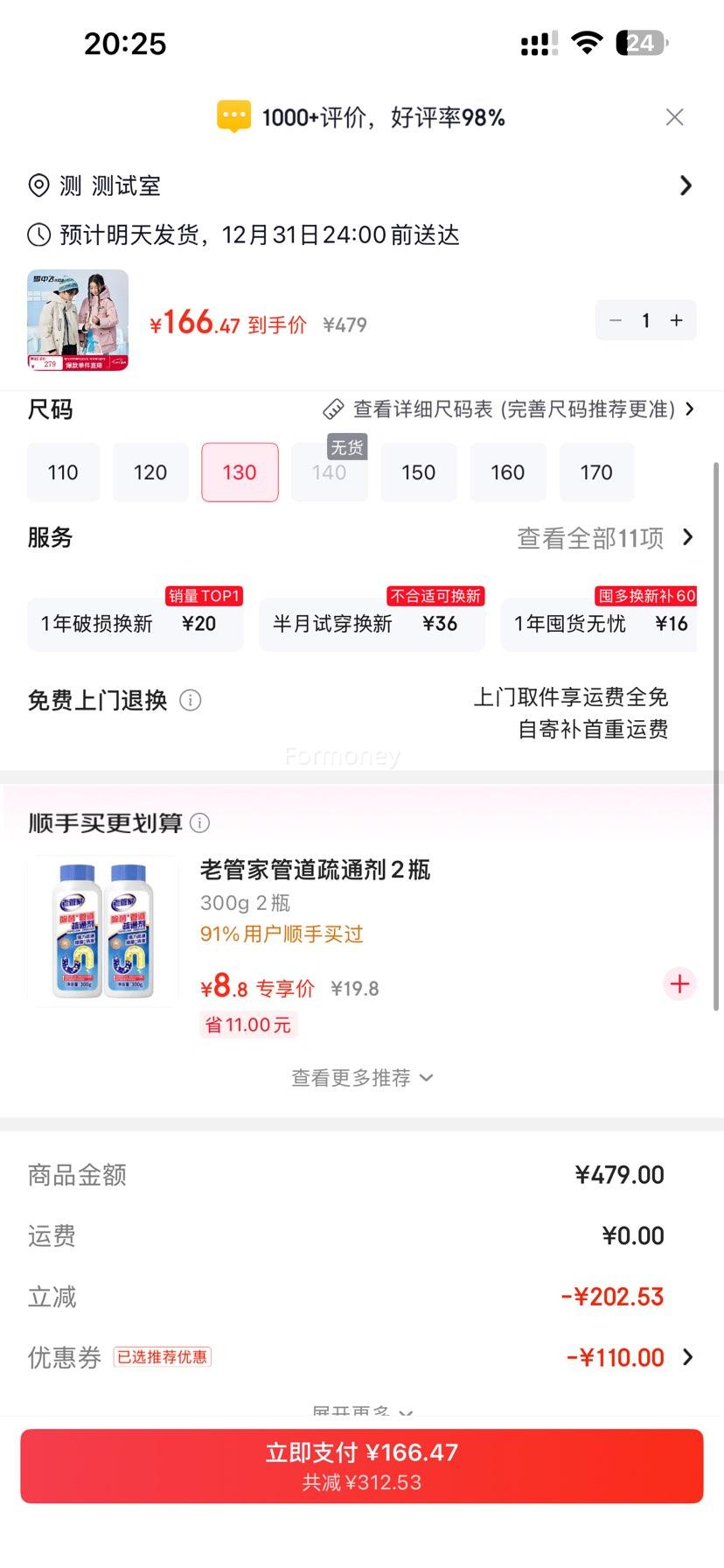Tap the plus icon to add 老管家管道疏通剂
The height and width of the screenshot is (1568, 724).
click(x=679, y=983)
